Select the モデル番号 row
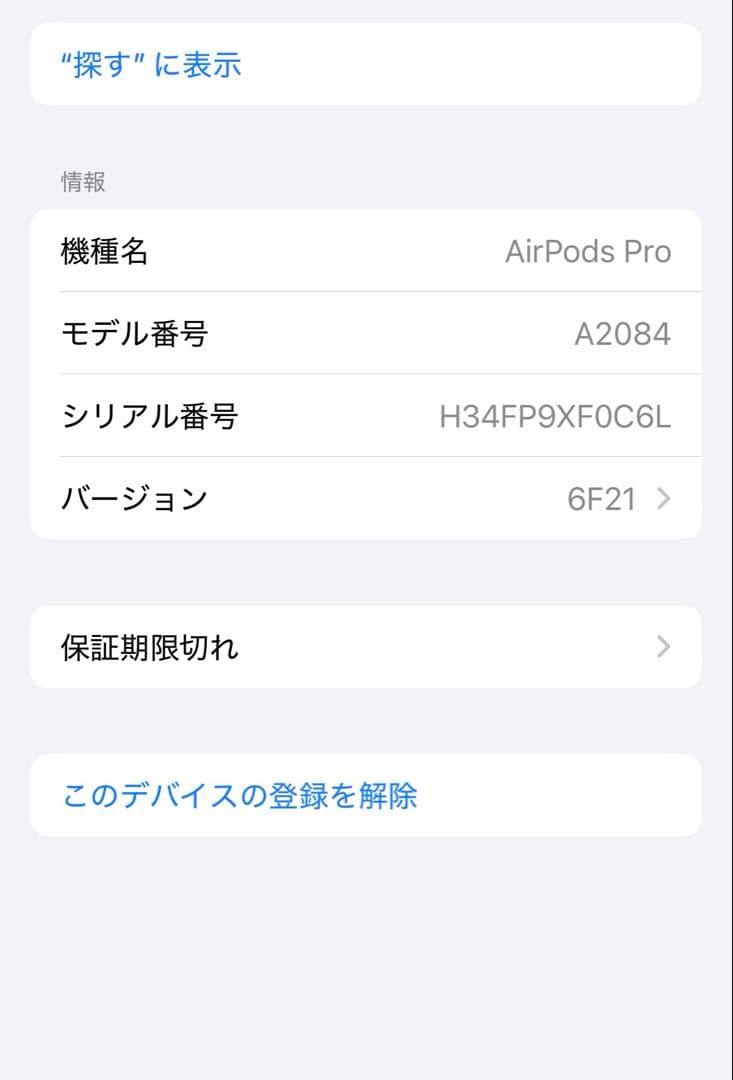The image size is (733, 1080). 366,334
